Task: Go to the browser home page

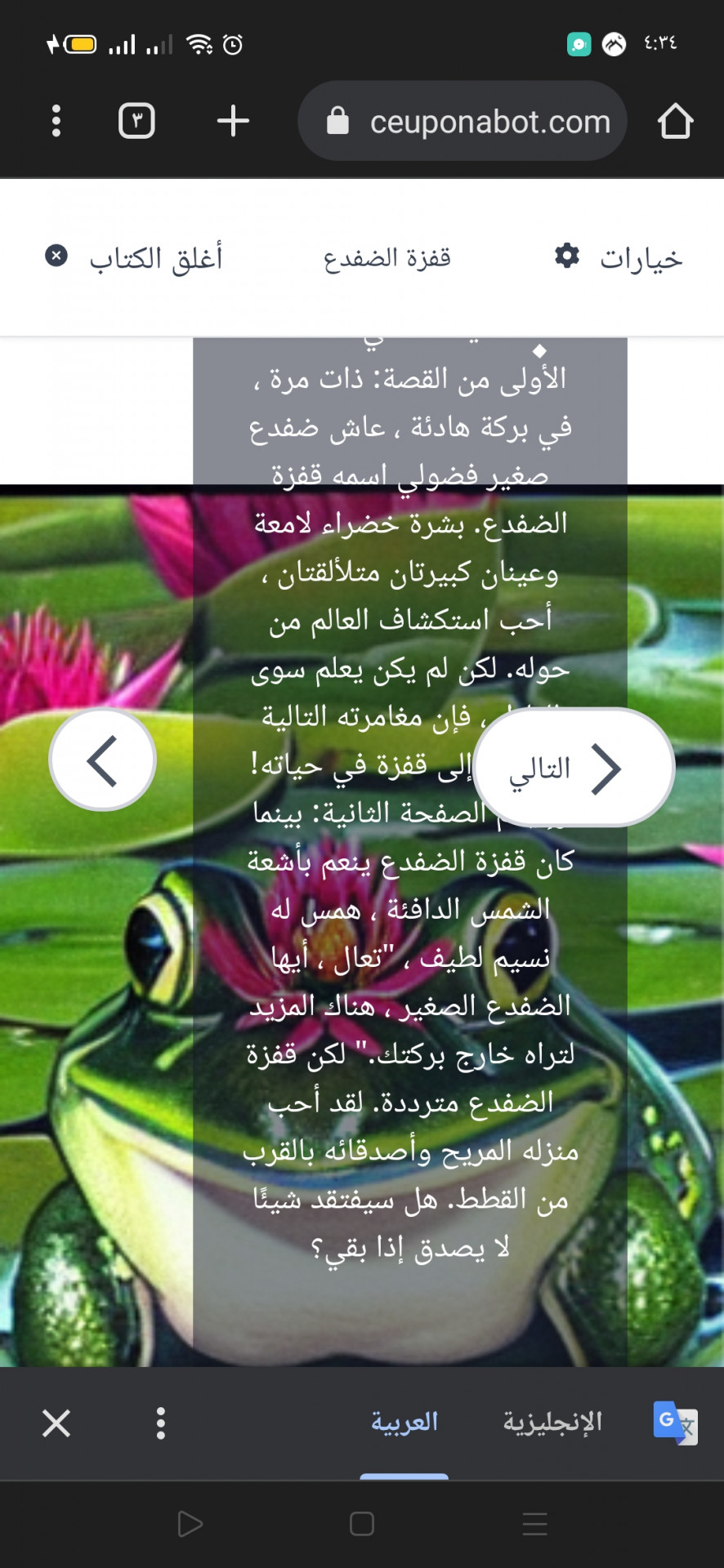Action: coord(675,121)
